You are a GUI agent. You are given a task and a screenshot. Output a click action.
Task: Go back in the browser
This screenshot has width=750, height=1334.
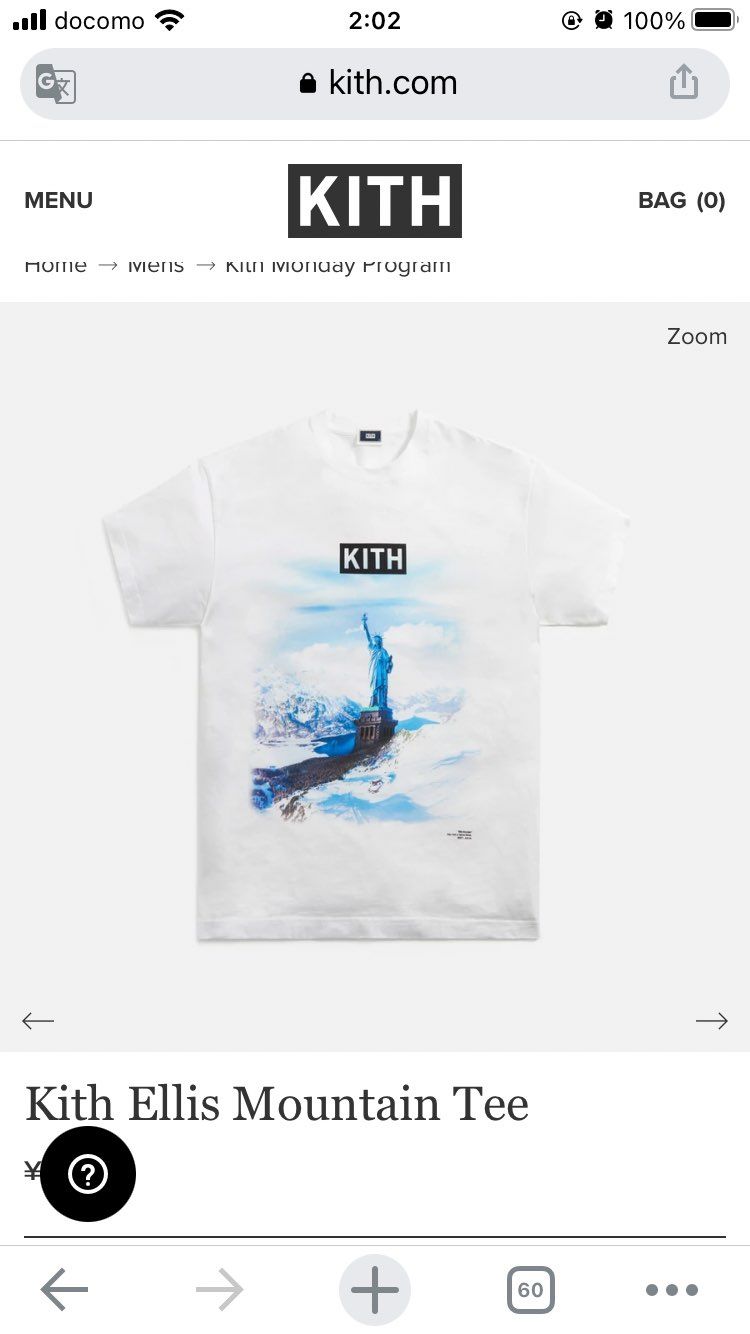pyautogui.click(x=64, y=1290)
